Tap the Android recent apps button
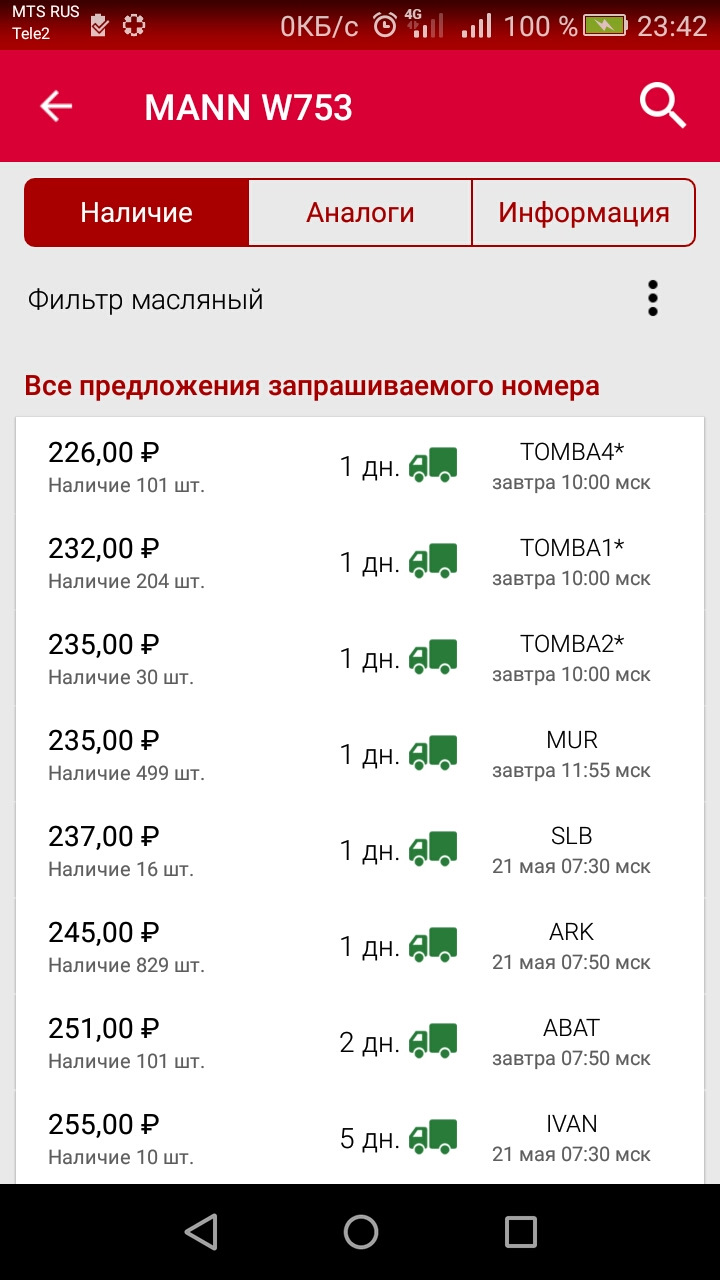Screen dimensions: 720x1280 click(x=519, y=1232)
